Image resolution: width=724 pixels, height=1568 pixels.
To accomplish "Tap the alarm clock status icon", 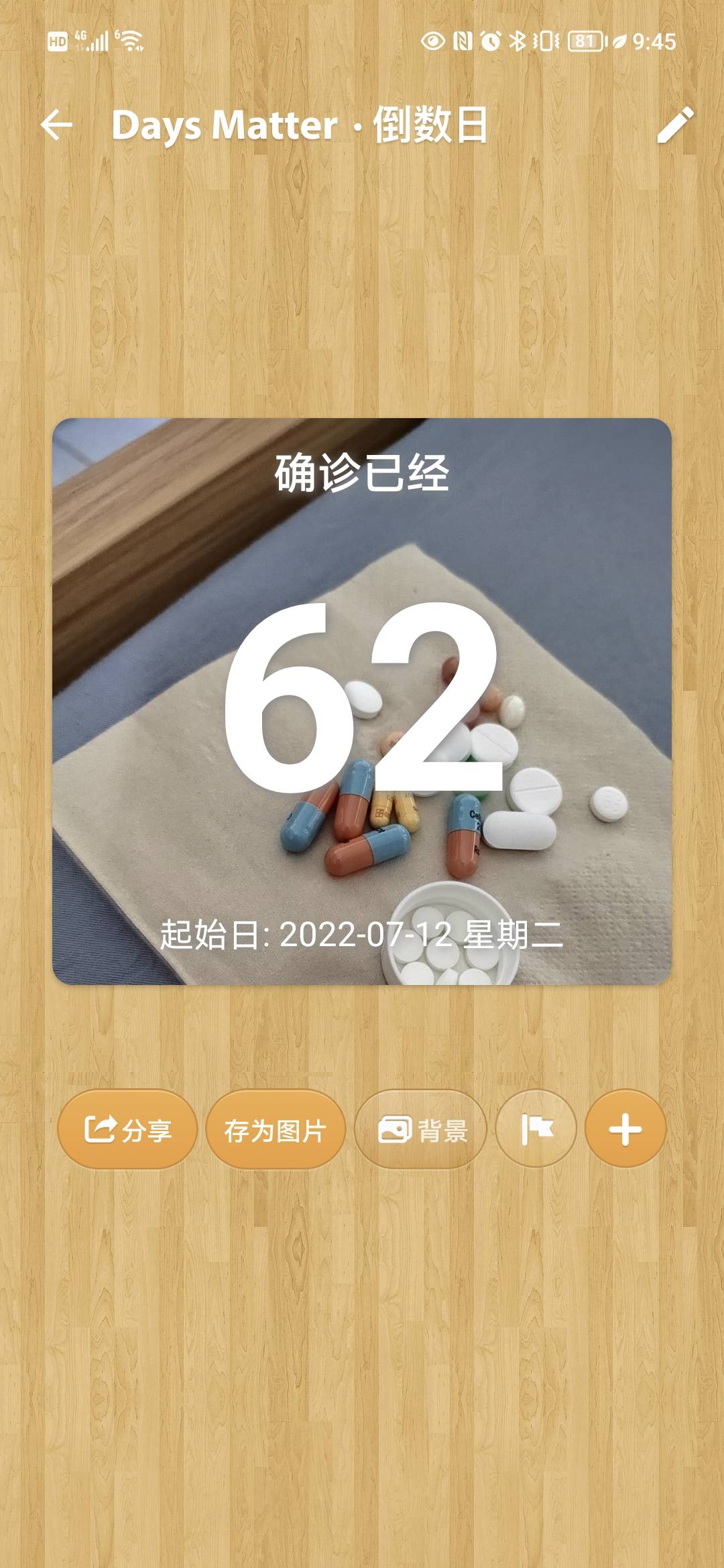I will click(490, 41).
